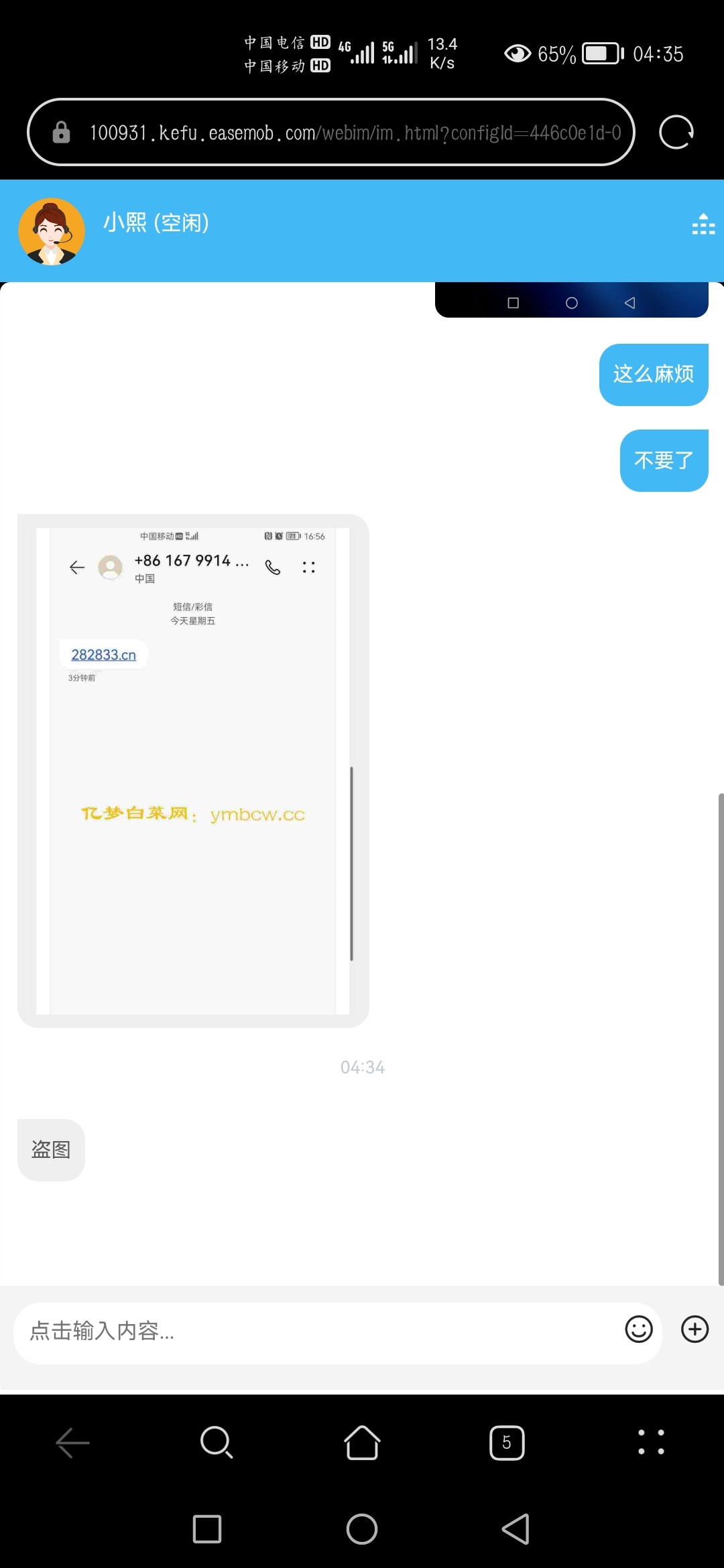Screen dimensions: 724x1568
Task: Open the chat menu icon beside 小熙
Action: pyautogui.click(x=703, y=224)
